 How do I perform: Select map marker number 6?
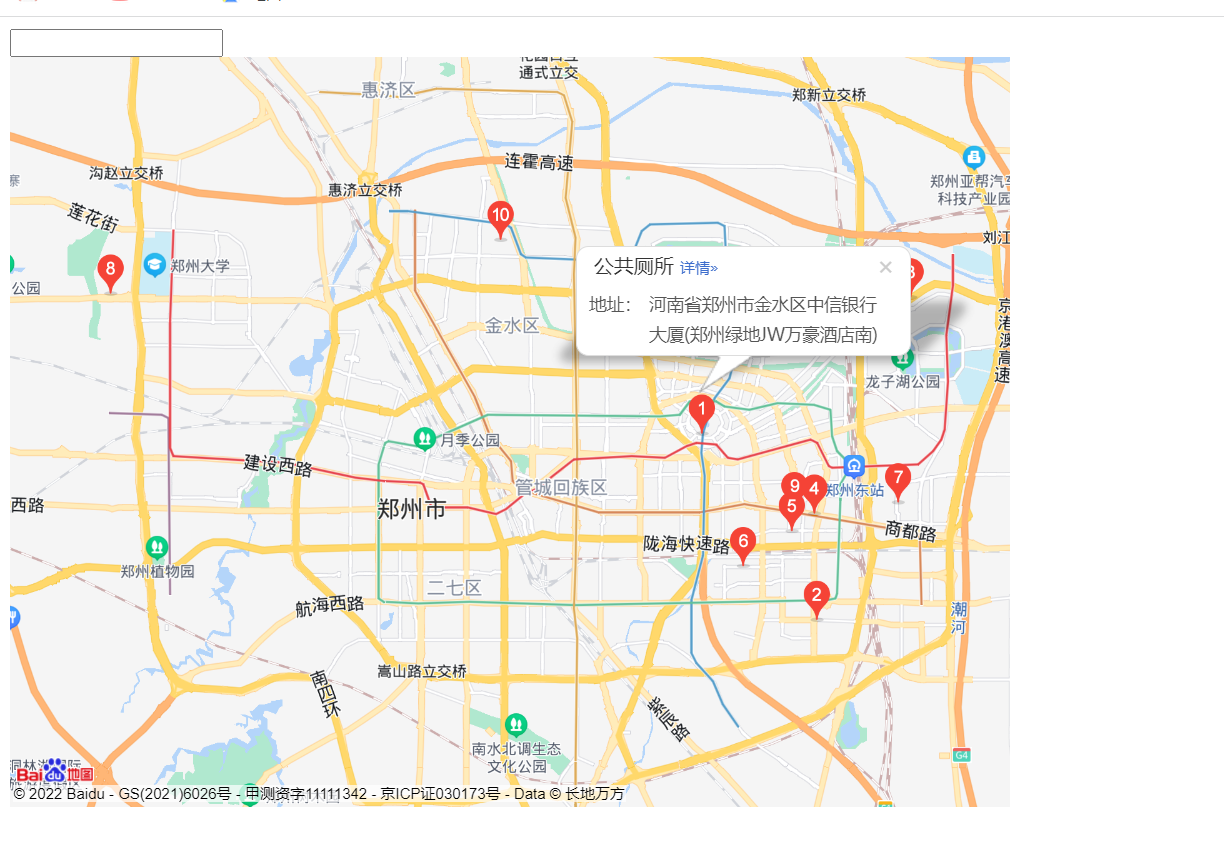tap(743, 542)
